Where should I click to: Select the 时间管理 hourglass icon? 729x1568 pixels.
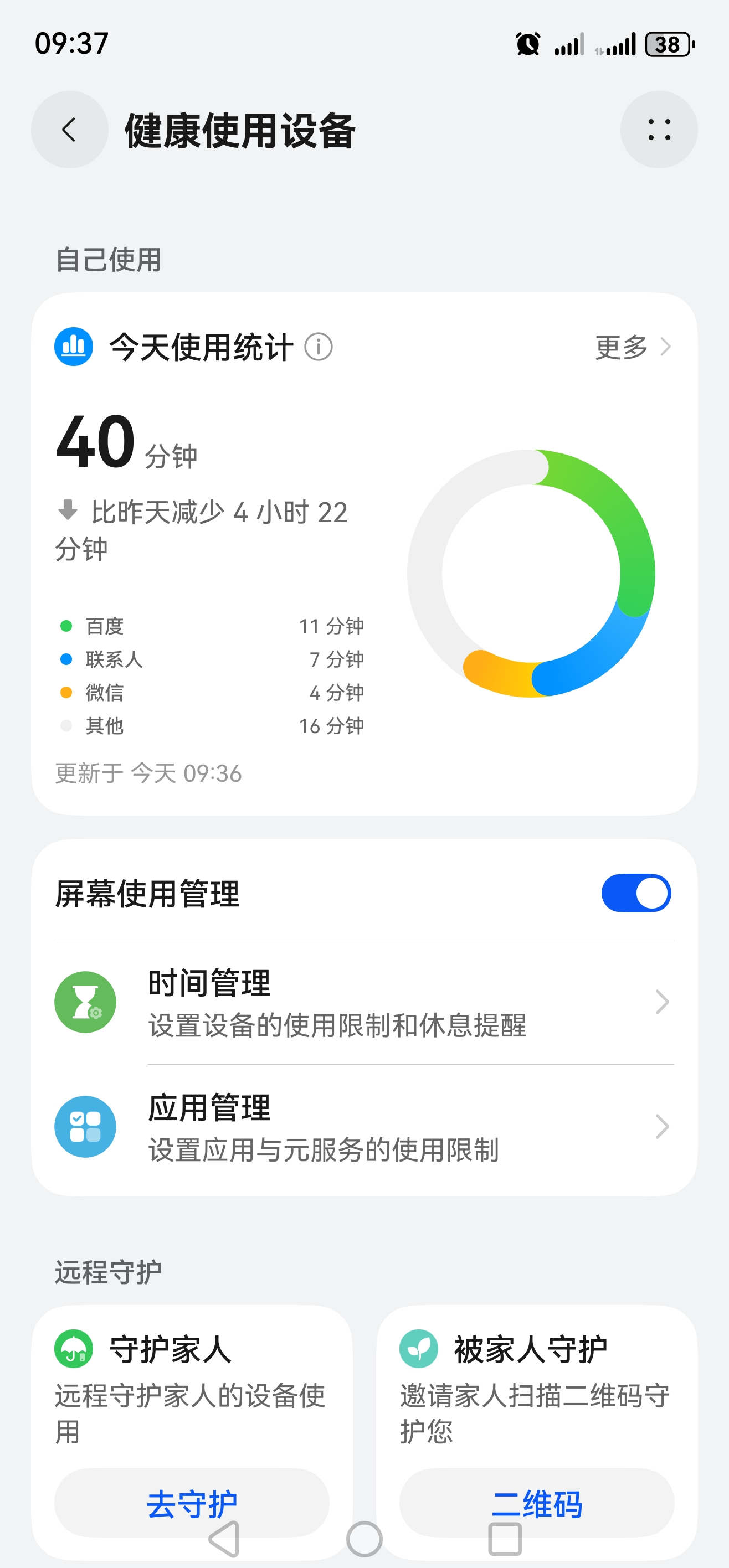(x=85, y=1002)
